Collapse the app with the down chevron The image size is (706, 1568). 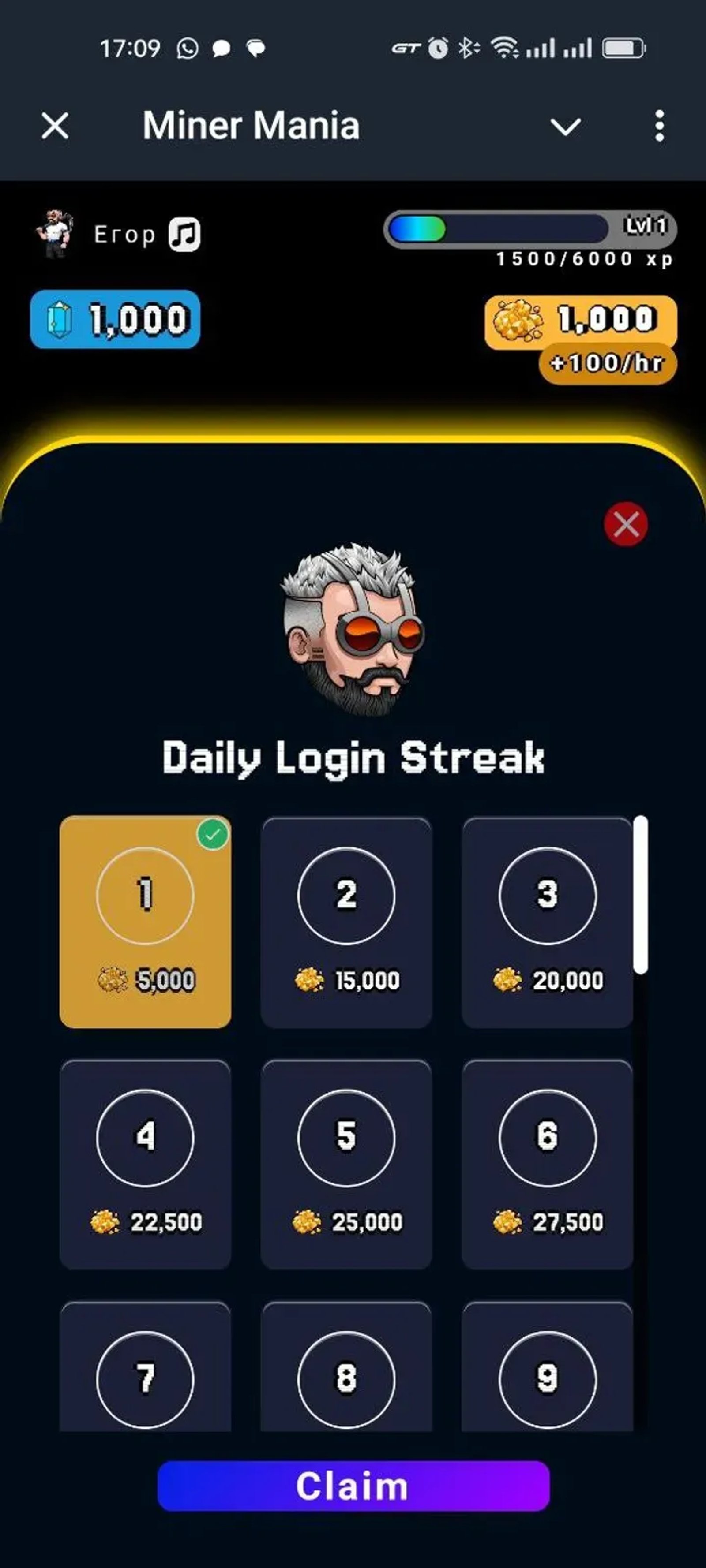(x=565, y=127)
